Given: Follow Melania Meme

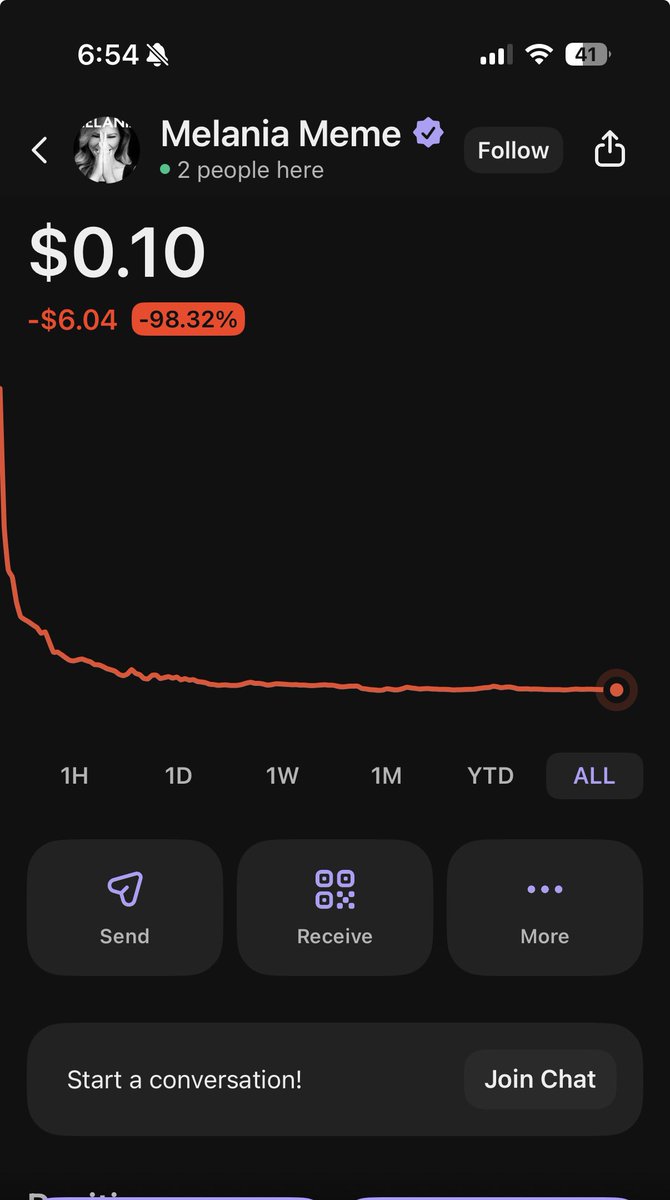Looking at the screenshot, I should coord(513,151).
